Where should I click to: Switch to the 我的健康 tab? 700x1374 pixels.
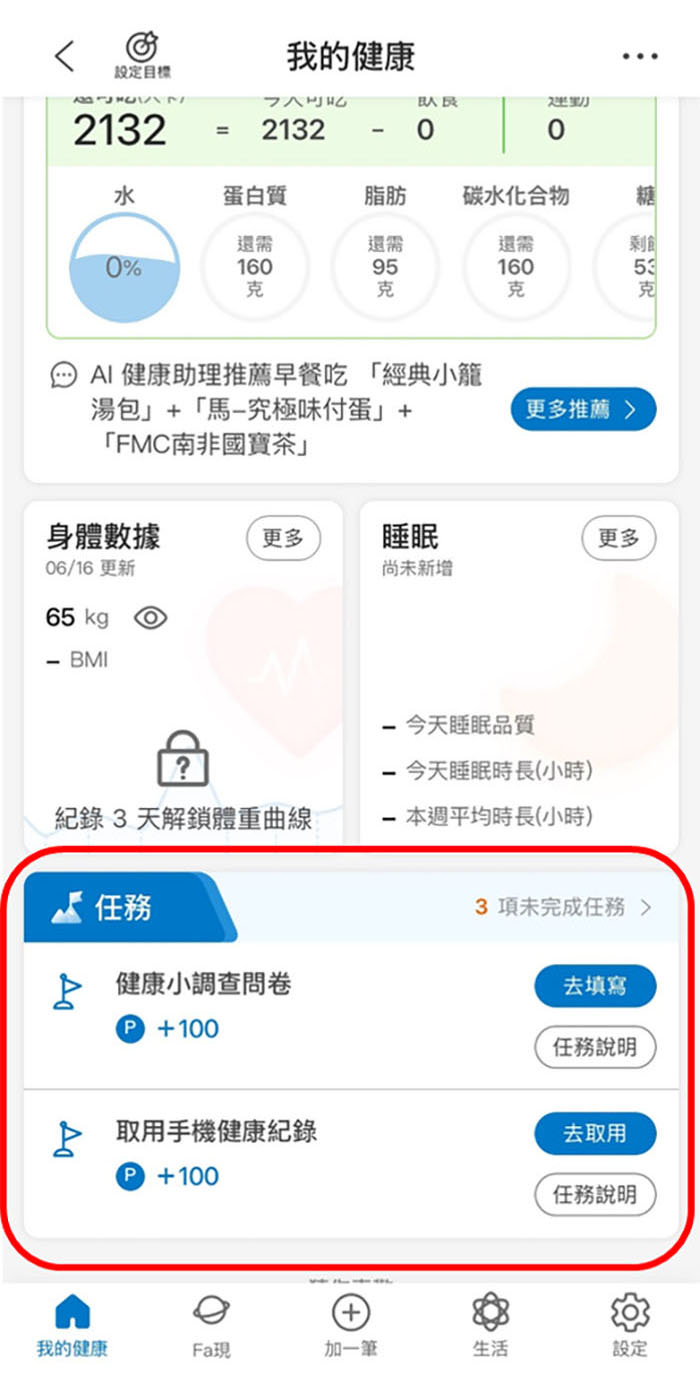[x=71, y=1326]
